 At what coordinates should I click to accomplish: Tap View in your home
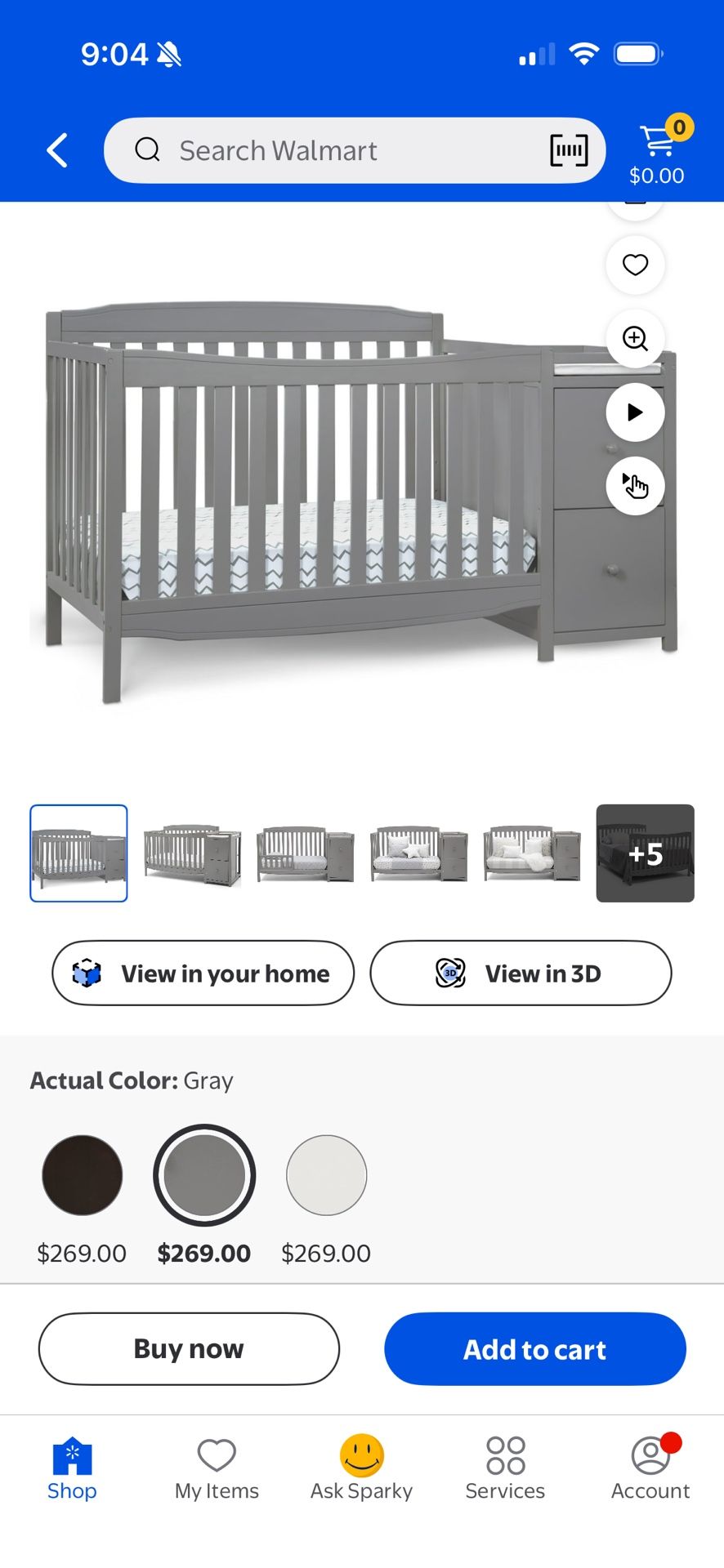coord(203,973)
